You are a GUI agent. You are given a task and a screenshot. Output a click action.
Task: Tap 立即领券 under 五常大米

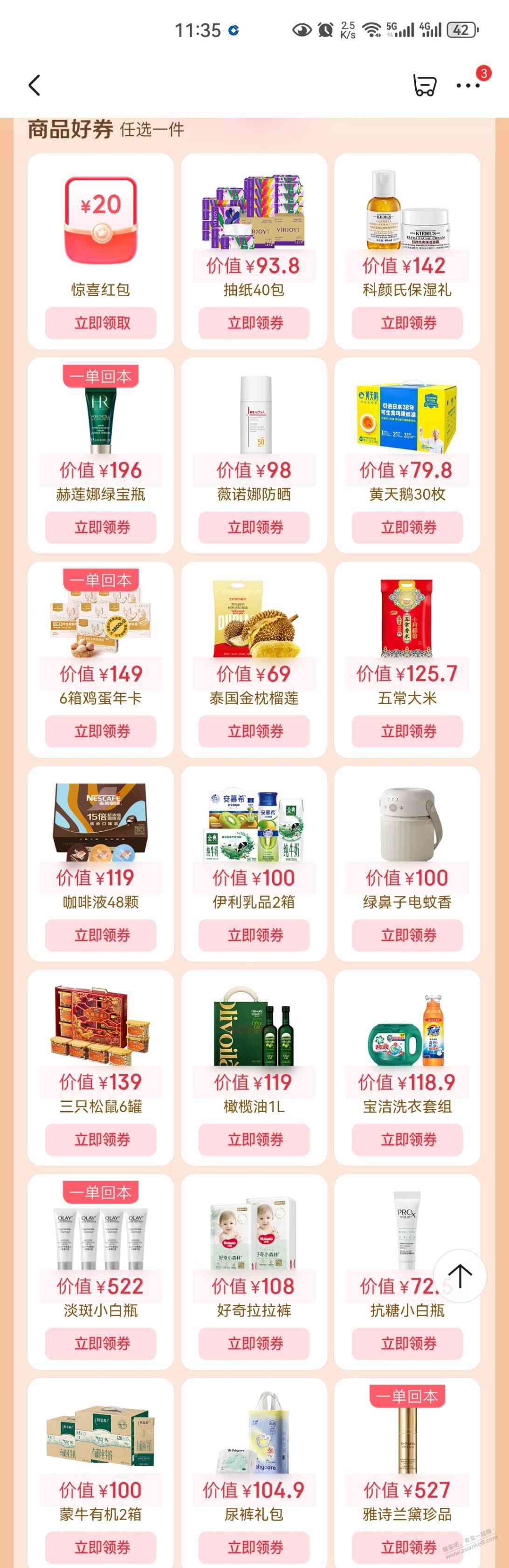[407, 731]
